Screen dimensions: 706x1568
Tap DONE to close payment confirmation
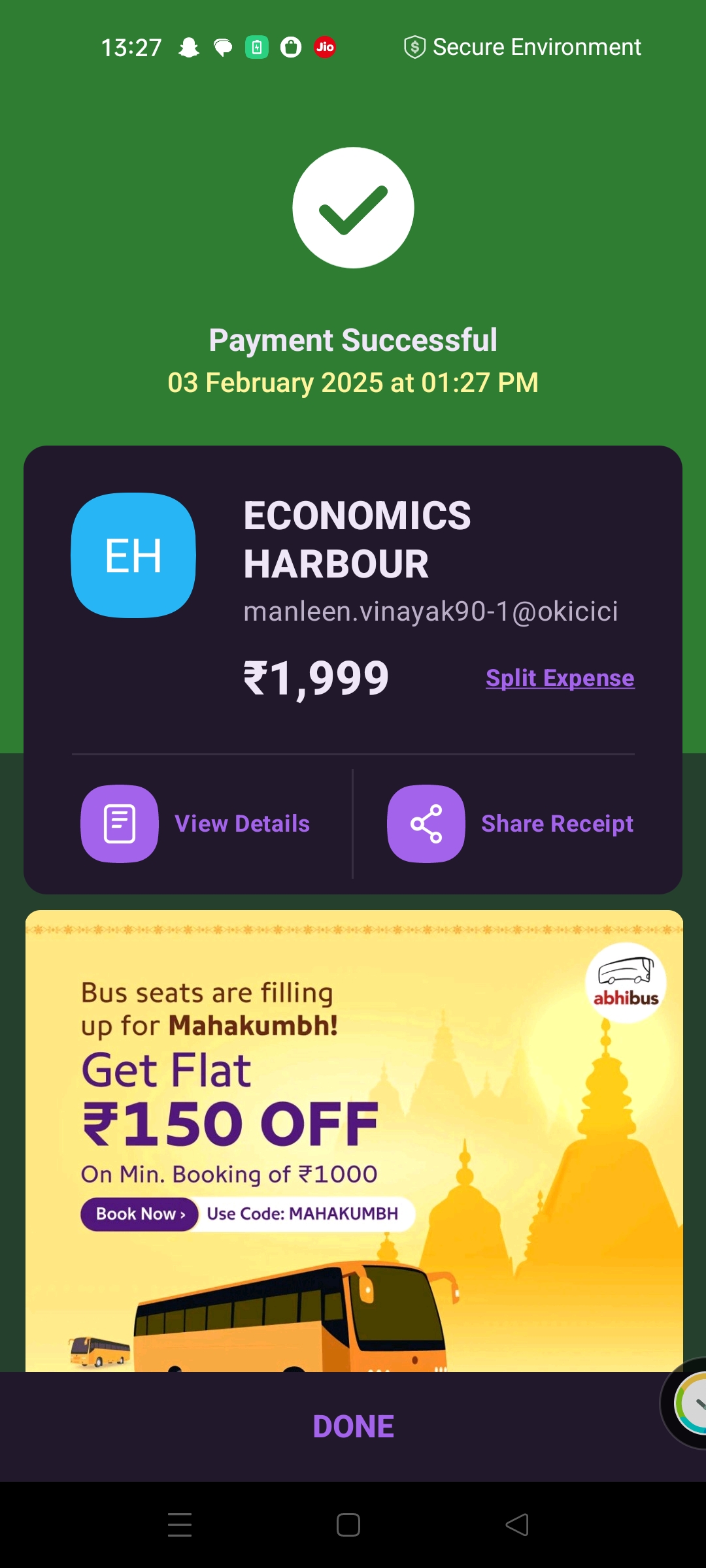click(x=353, y=1426)
